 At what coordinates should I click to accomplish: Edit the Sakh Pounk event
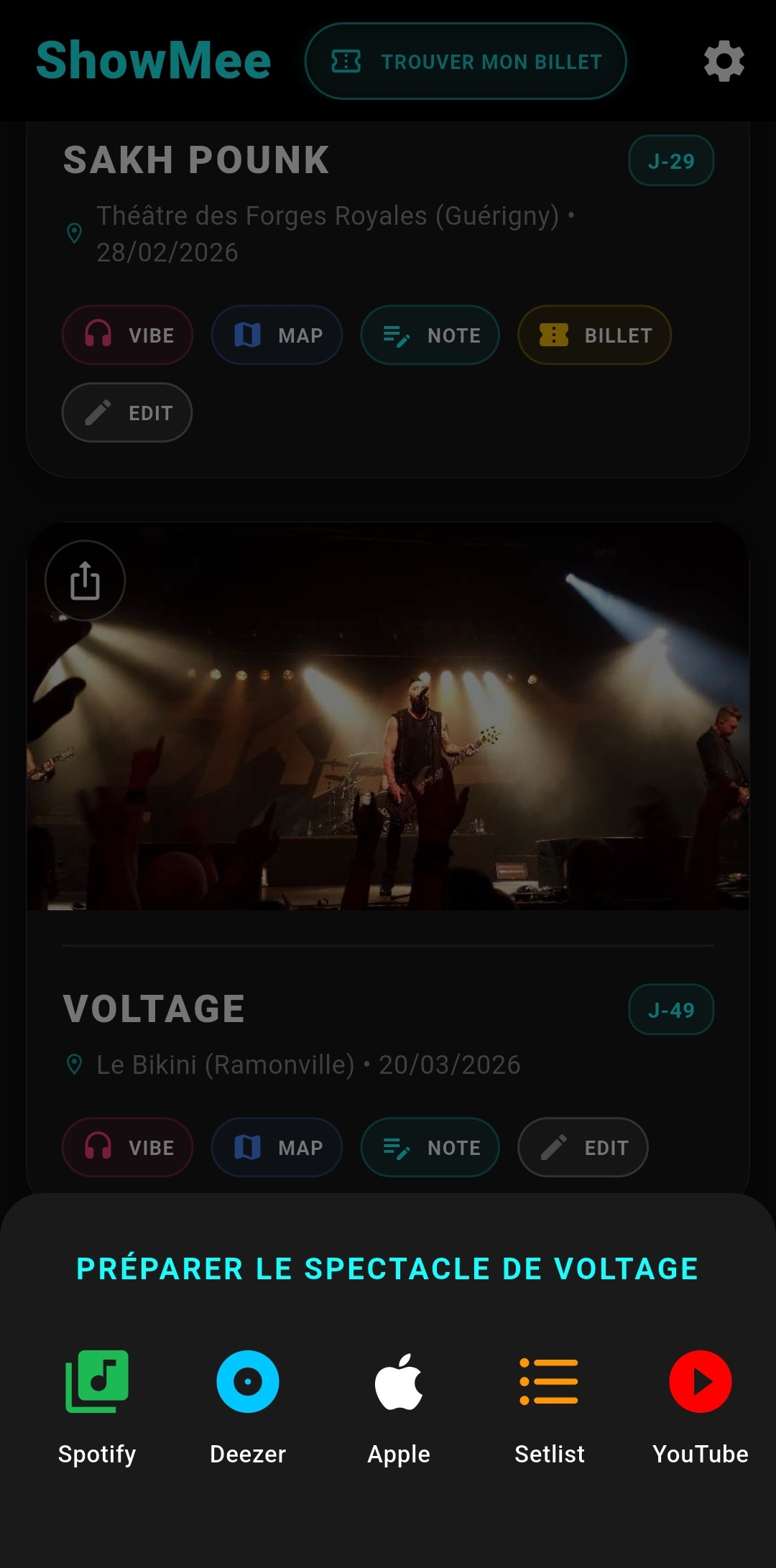[127, 413]
